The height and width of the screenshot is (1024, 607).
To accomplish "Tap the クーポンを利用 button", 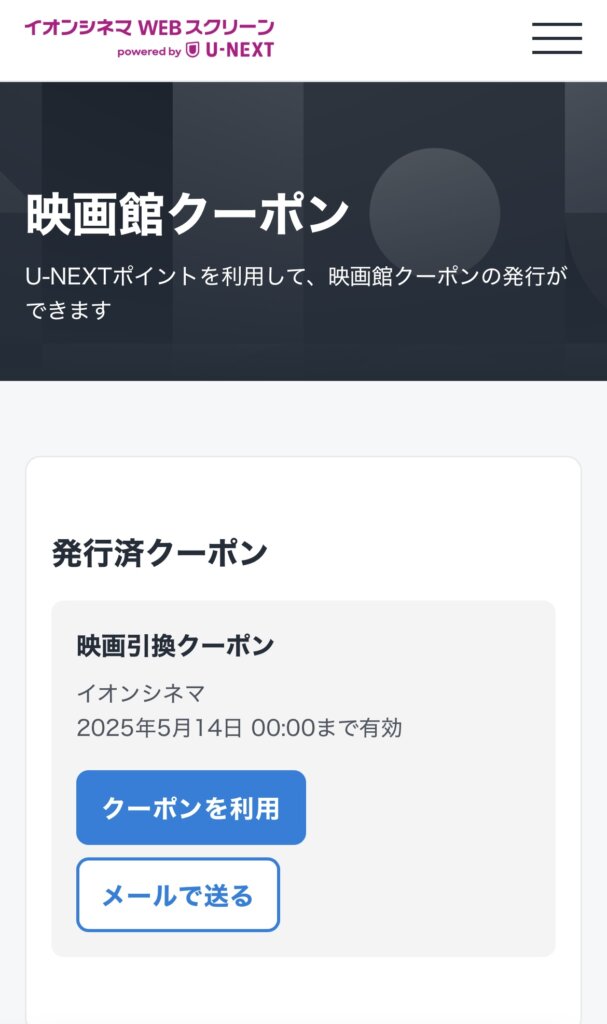I will tap(191, 807).
